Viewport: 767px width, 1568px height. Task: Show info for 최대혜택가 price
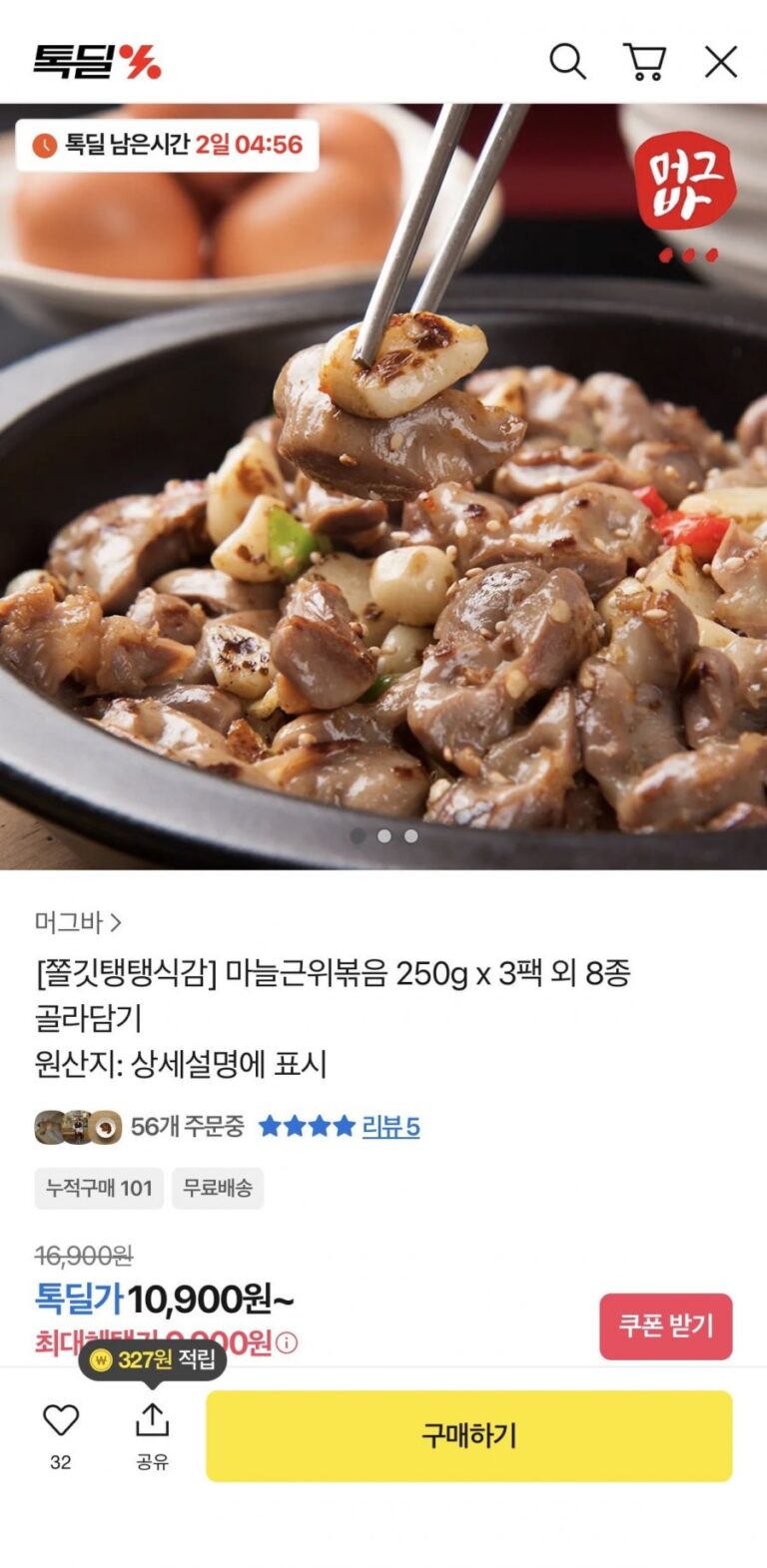(287, 1343)
